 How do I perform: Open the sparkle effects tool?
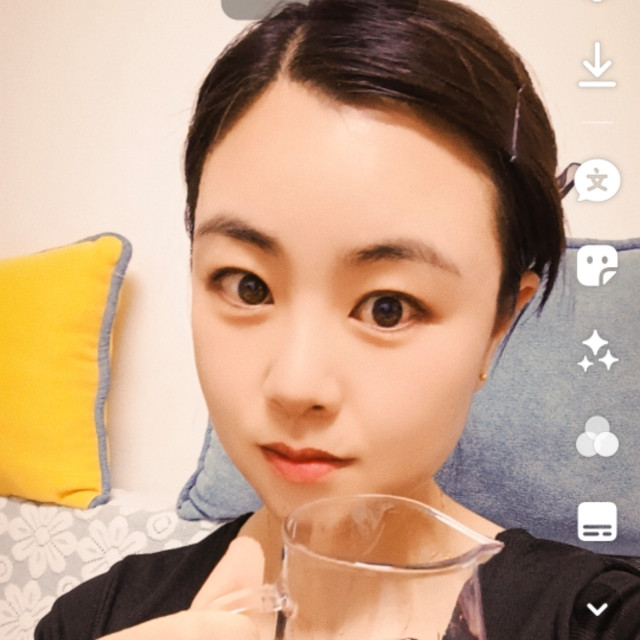point(597,351)
